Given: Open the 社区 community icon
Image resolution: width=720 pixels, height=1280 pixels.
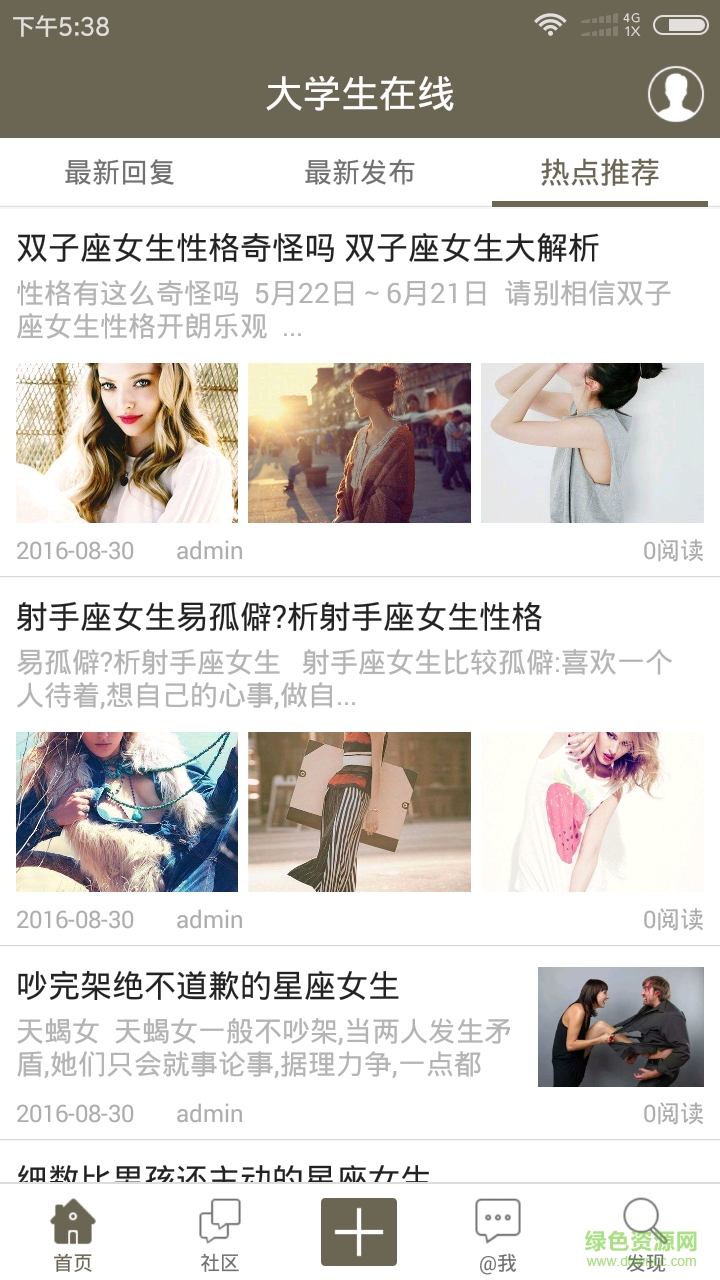Looking at the screenshot, I should pos(216,1232).
